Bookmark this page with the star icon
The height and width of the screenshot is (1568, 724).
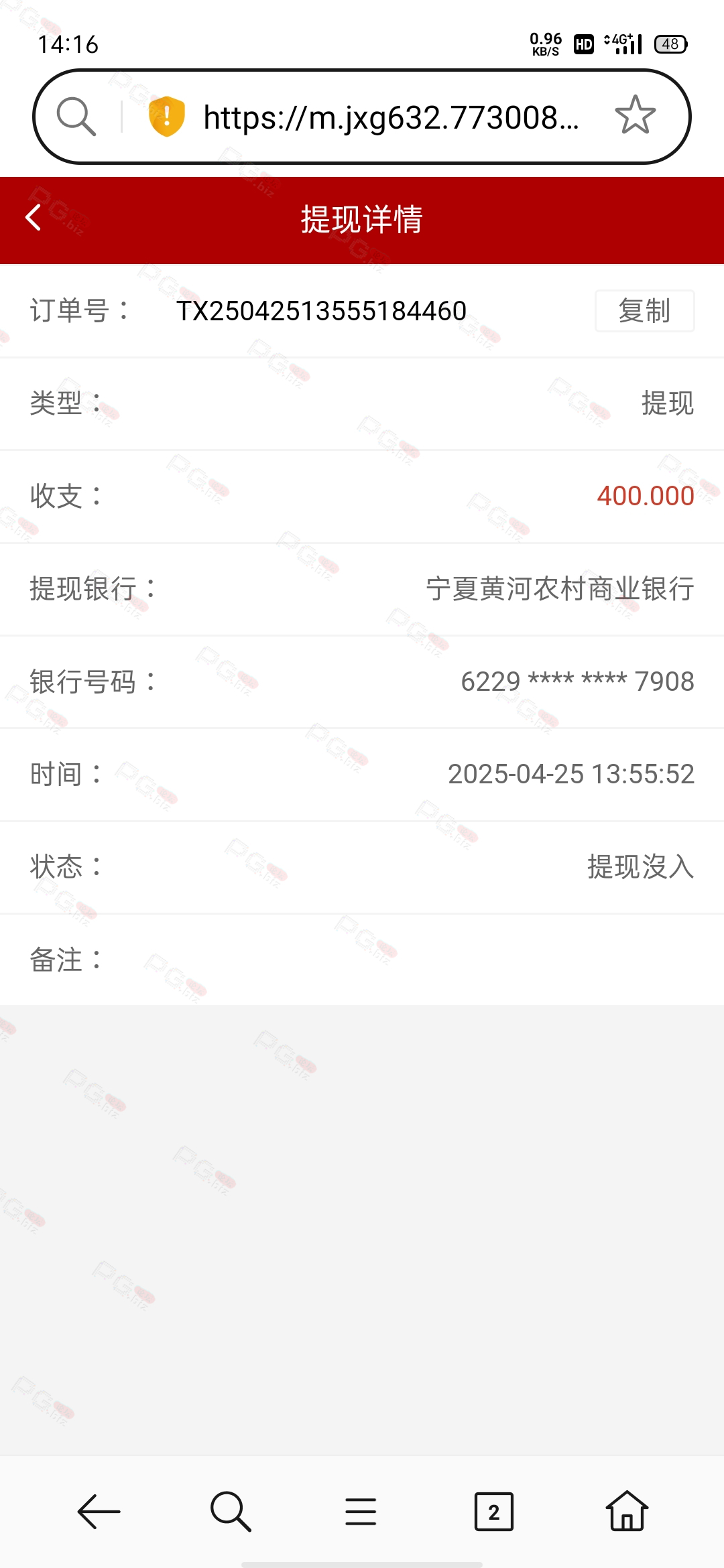point(635,116)
